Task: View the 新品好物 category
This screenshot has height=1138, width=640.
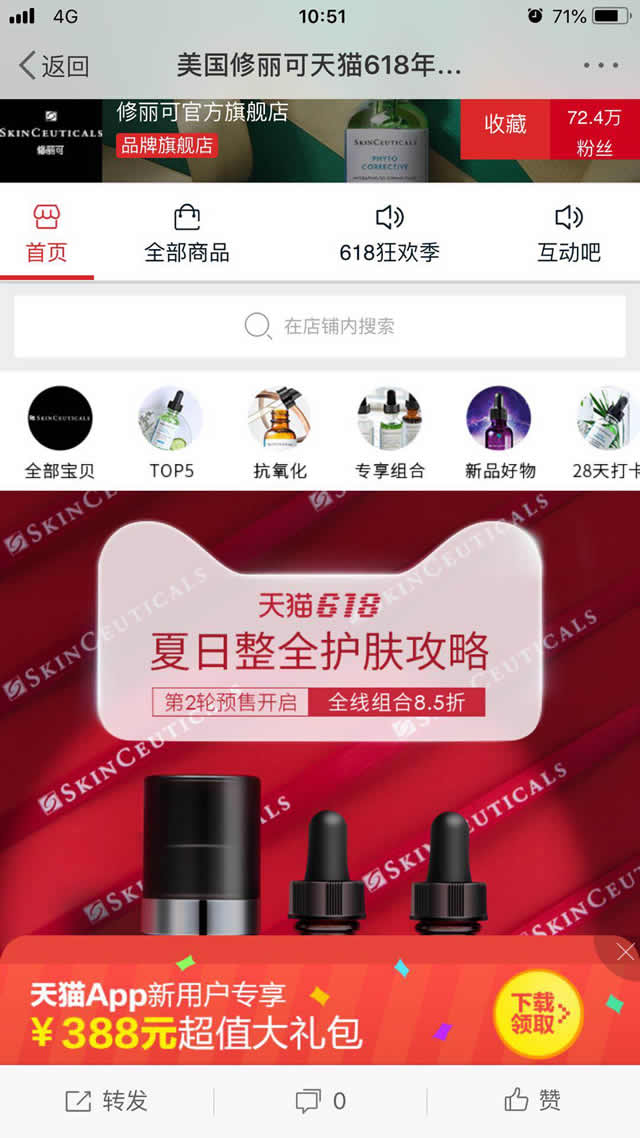Action: pos(500,431)
